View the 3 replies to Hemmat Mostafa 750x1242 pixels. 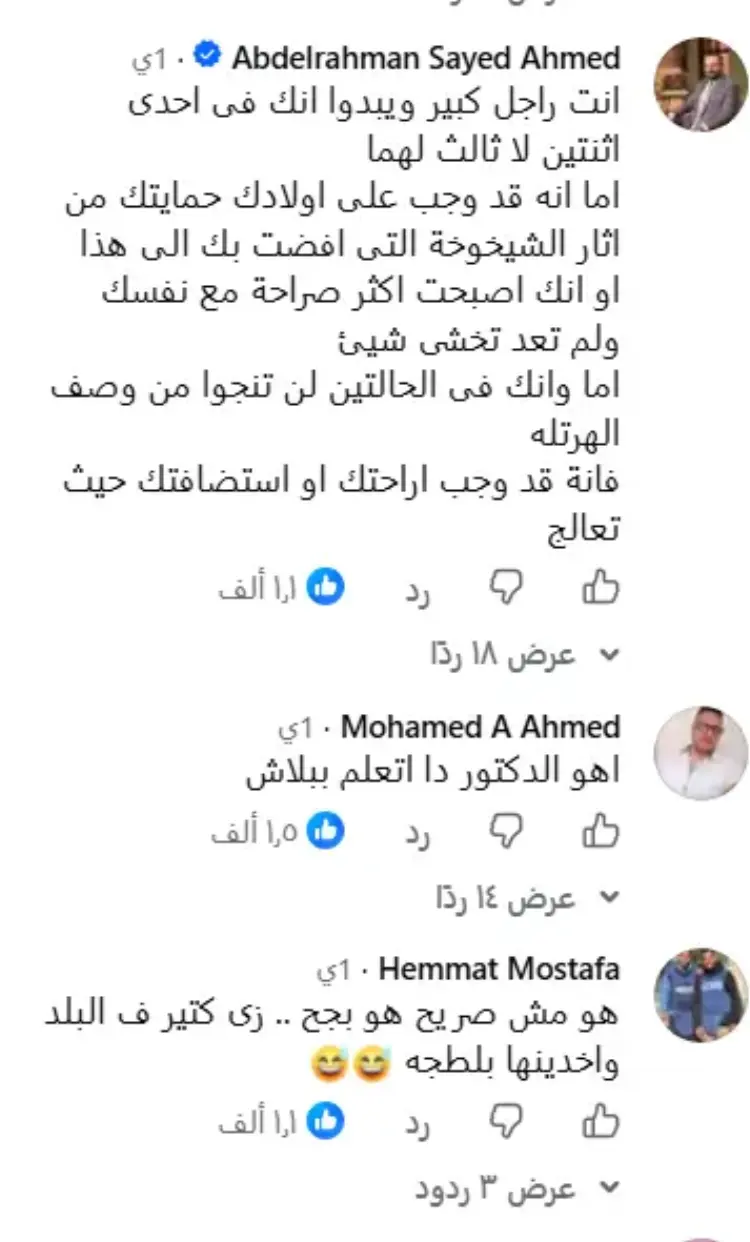[x=518, y=1189]
